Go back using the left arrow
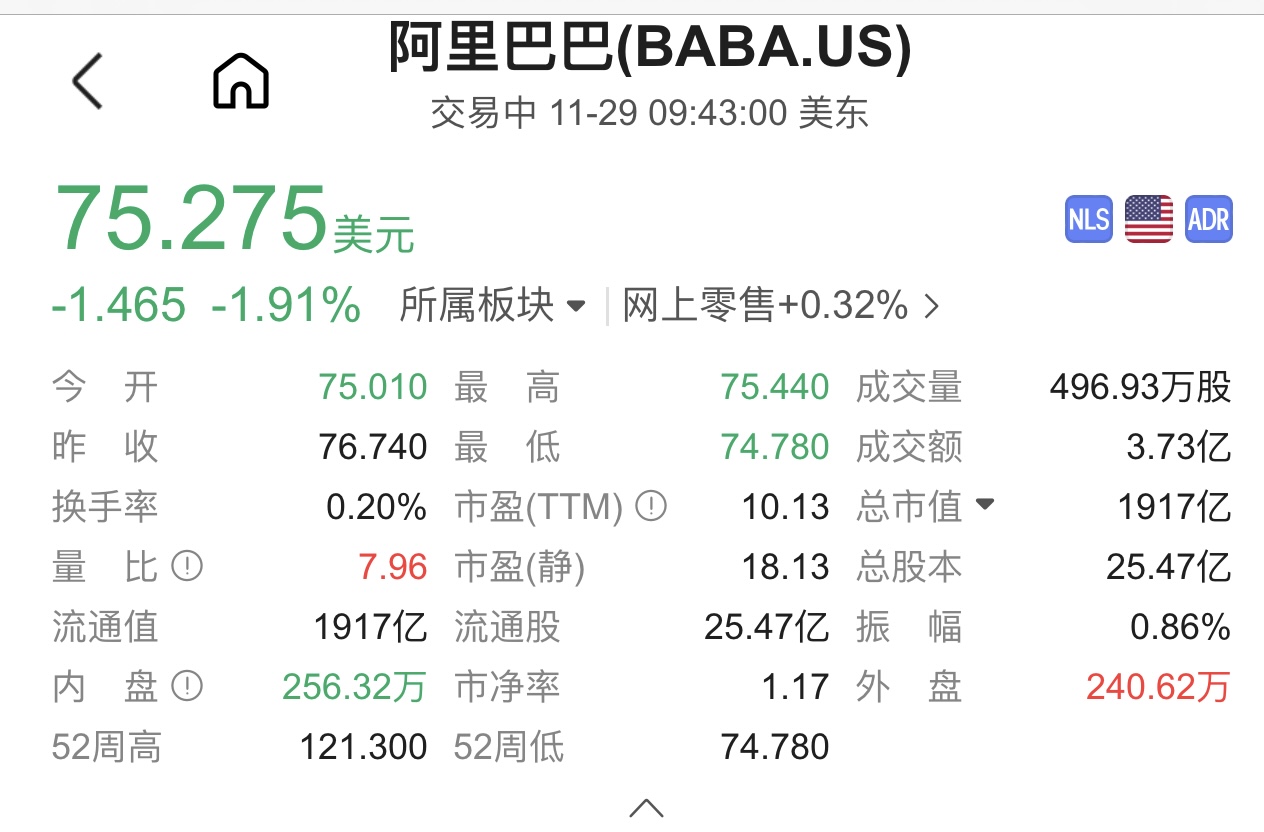Viewport: 1264px width, 832px height. point(88,81)
